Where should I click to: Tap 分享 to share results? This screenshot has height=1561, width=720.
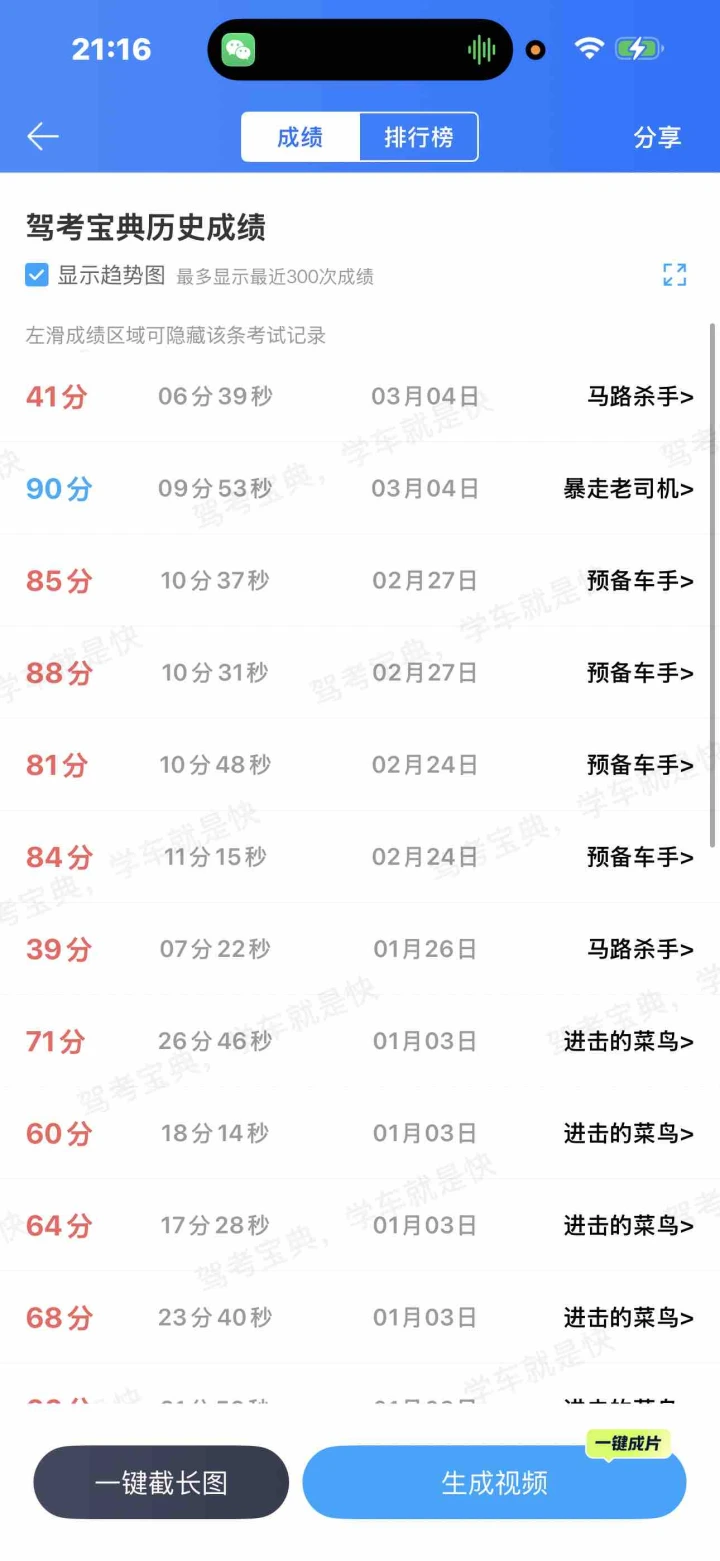click(657, 137)
